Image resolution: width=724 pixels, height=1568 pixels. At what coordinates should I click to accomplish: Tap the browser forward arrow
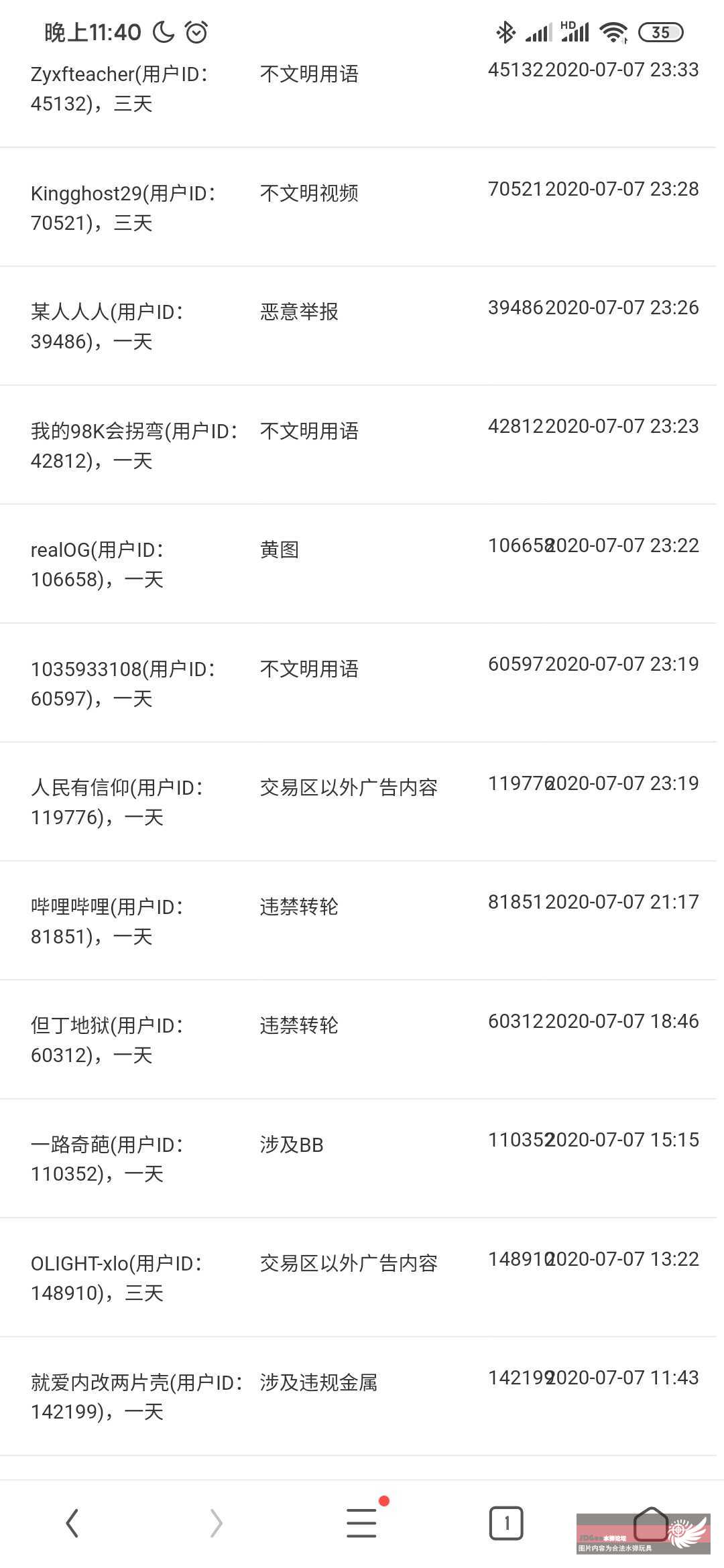click(x=217, y=1523)
